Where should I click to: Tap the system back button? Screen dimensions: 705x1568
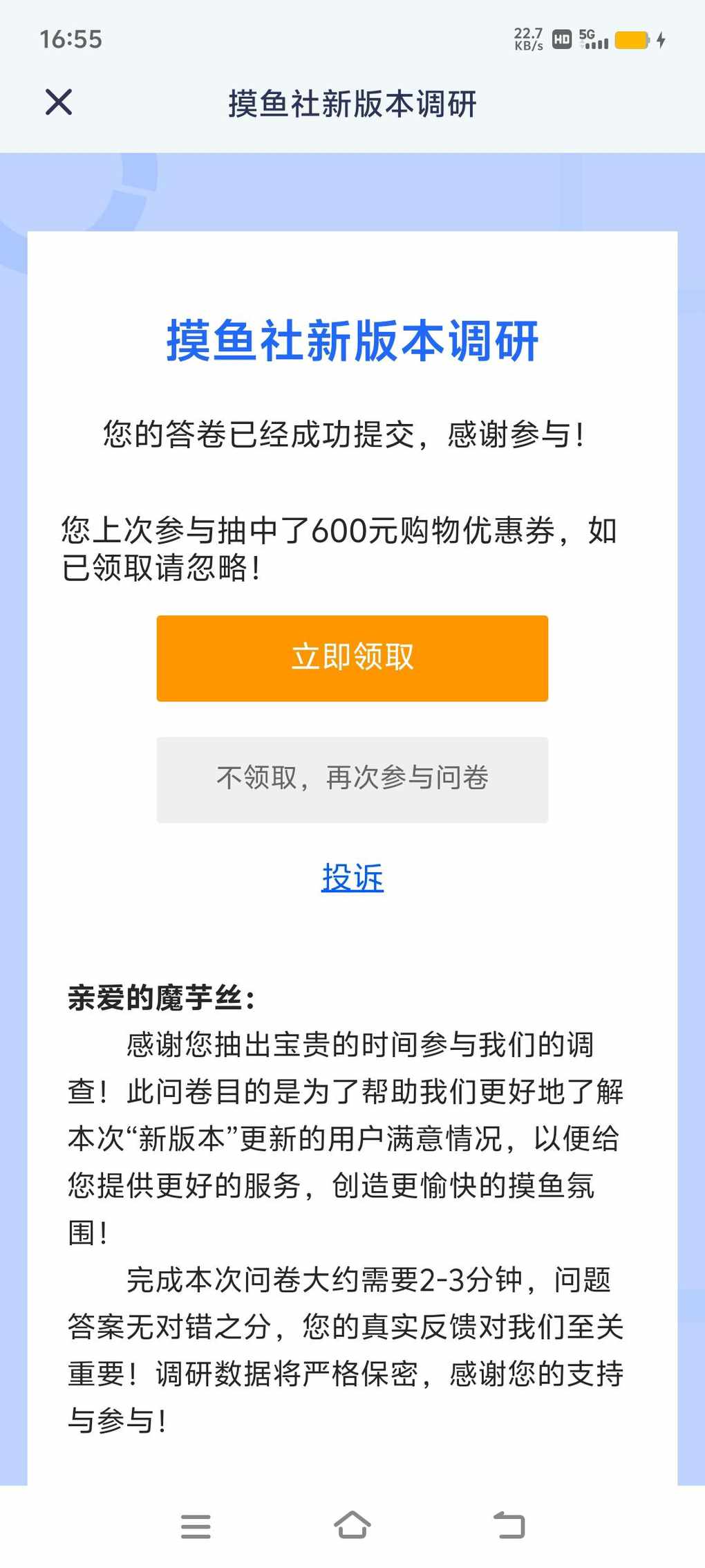coord(509,1525)
